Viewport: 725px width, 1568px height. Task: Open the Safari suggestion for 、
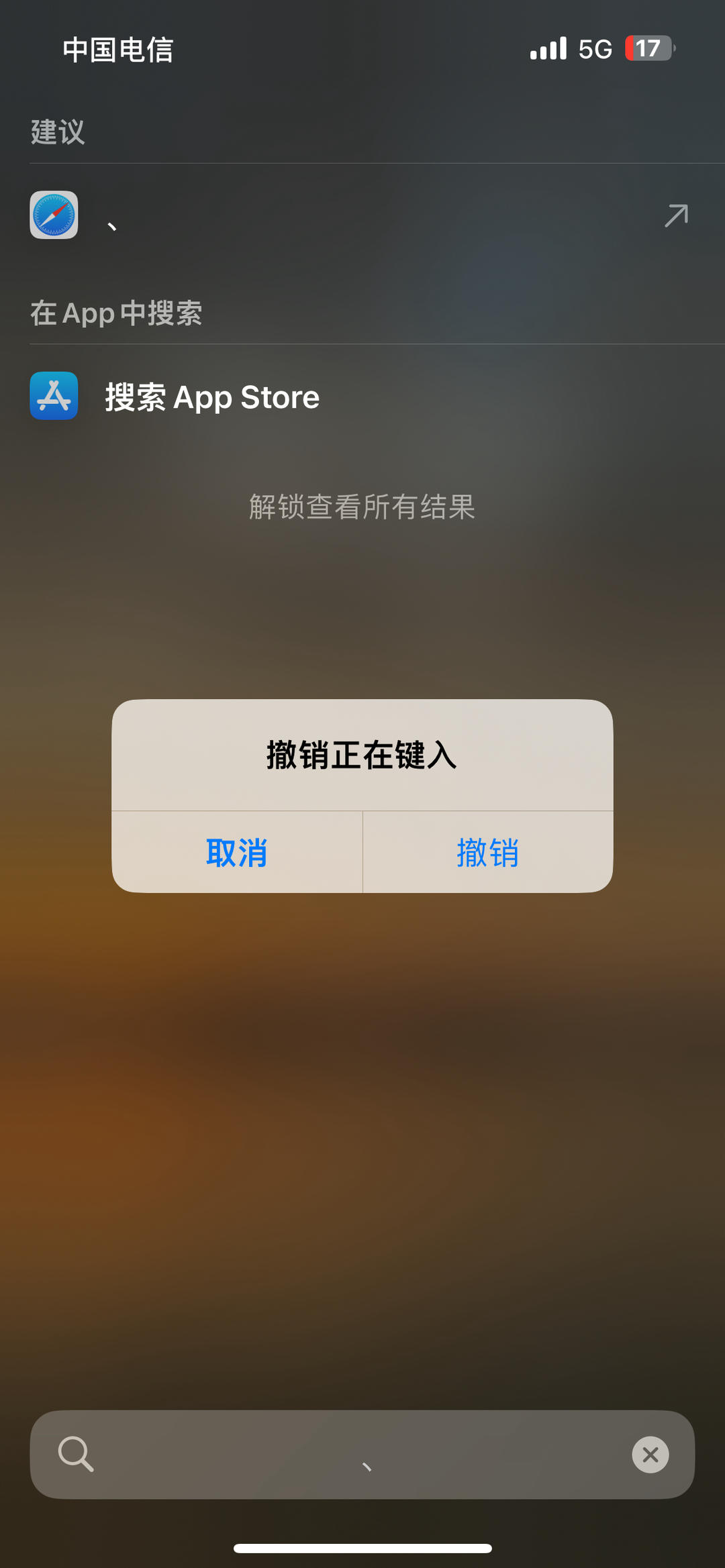pos(269,215)
